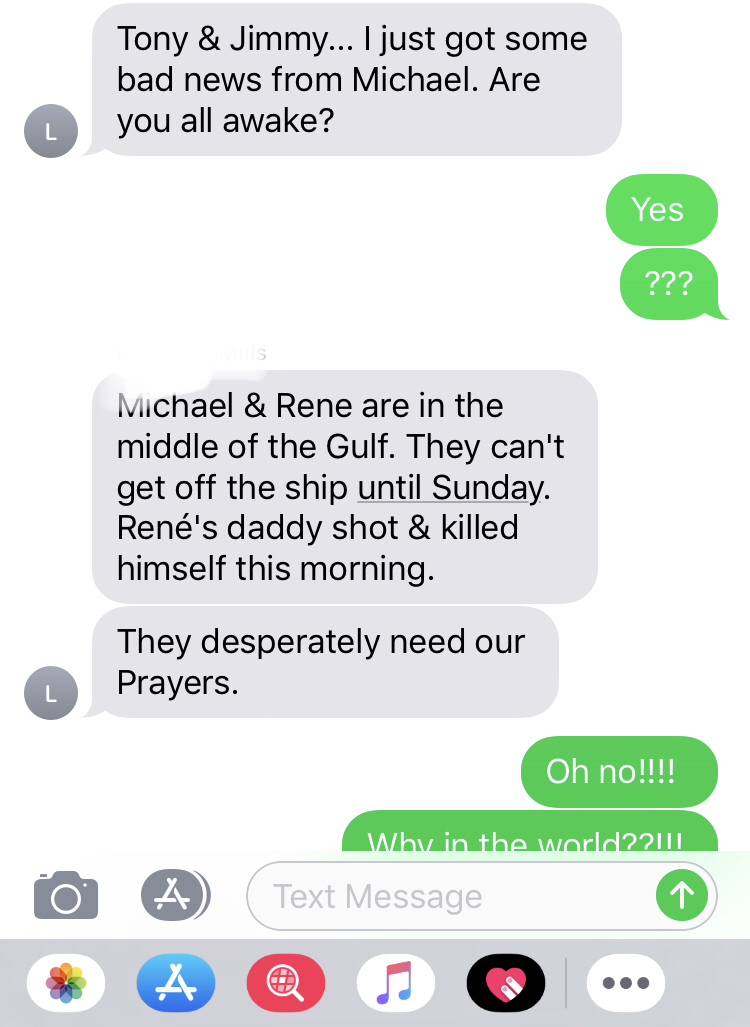Open the Photos iMessage app
Screen dimensions: 750x1027
(67, 983)
